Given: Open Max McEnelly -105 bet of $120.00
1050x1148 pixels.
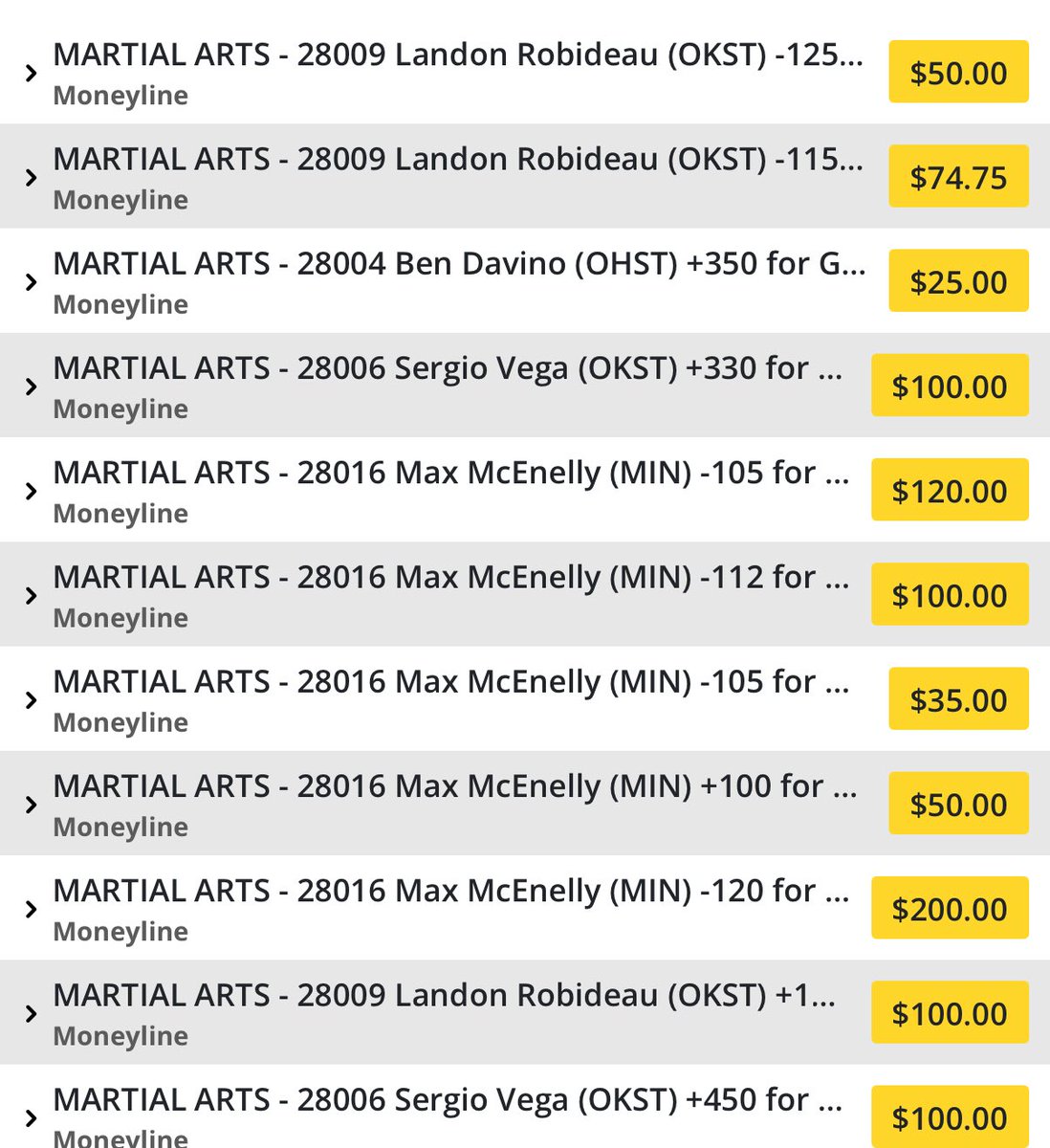Looking at the screenshot, I should click(x=32, y=491).
